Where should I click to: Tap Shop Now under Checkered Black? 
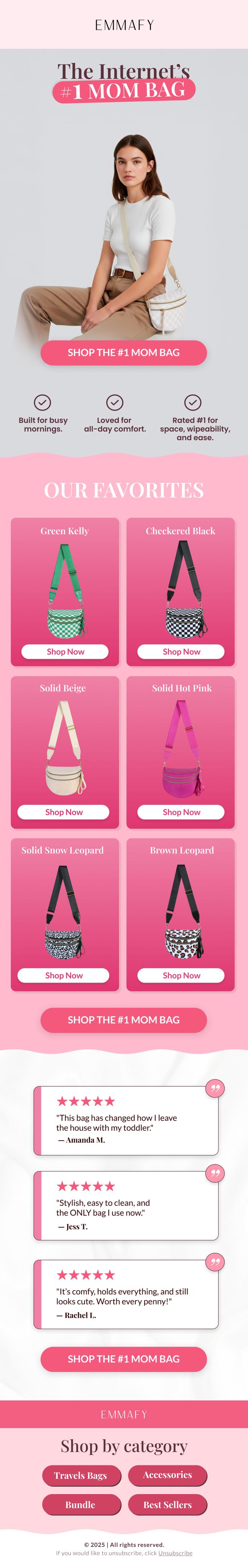pos(181,651)
